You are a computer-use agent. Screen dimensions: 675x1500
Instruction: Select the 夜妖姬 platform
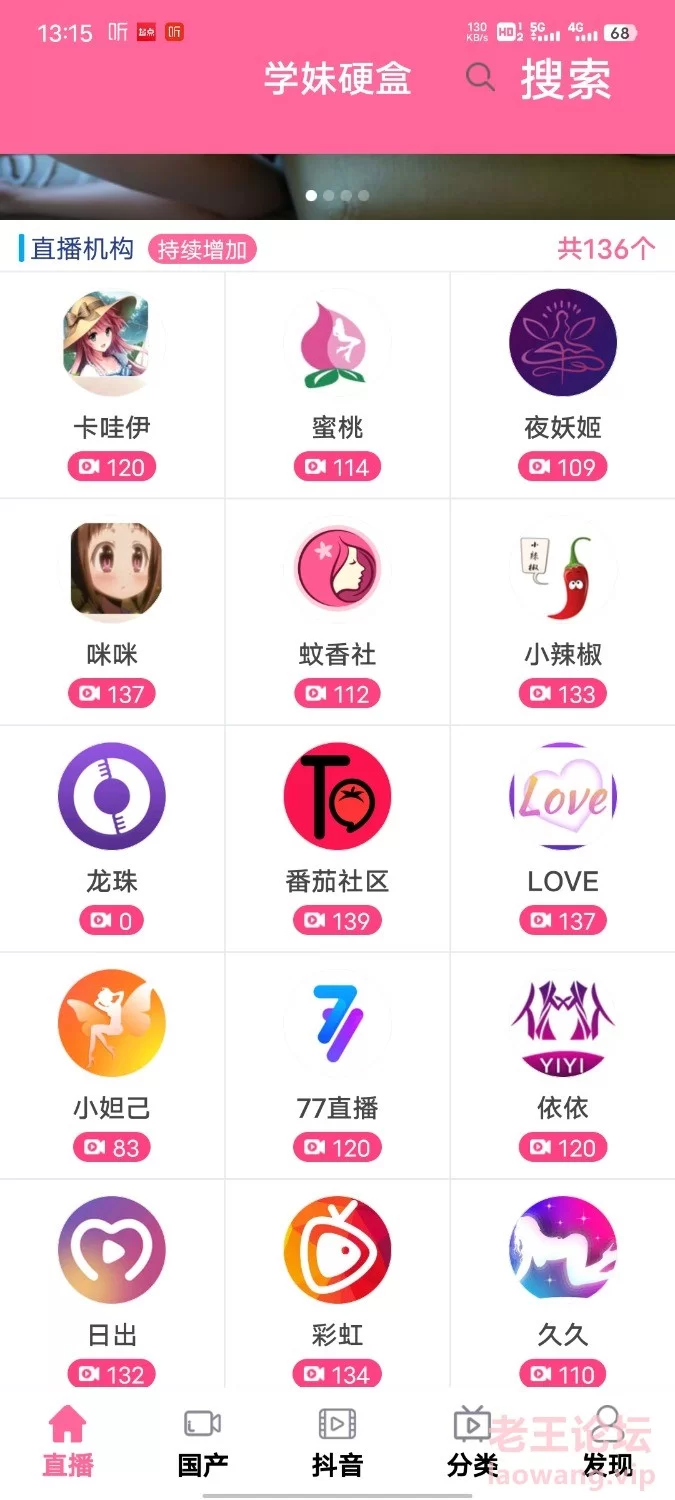(x=563, y=385)
